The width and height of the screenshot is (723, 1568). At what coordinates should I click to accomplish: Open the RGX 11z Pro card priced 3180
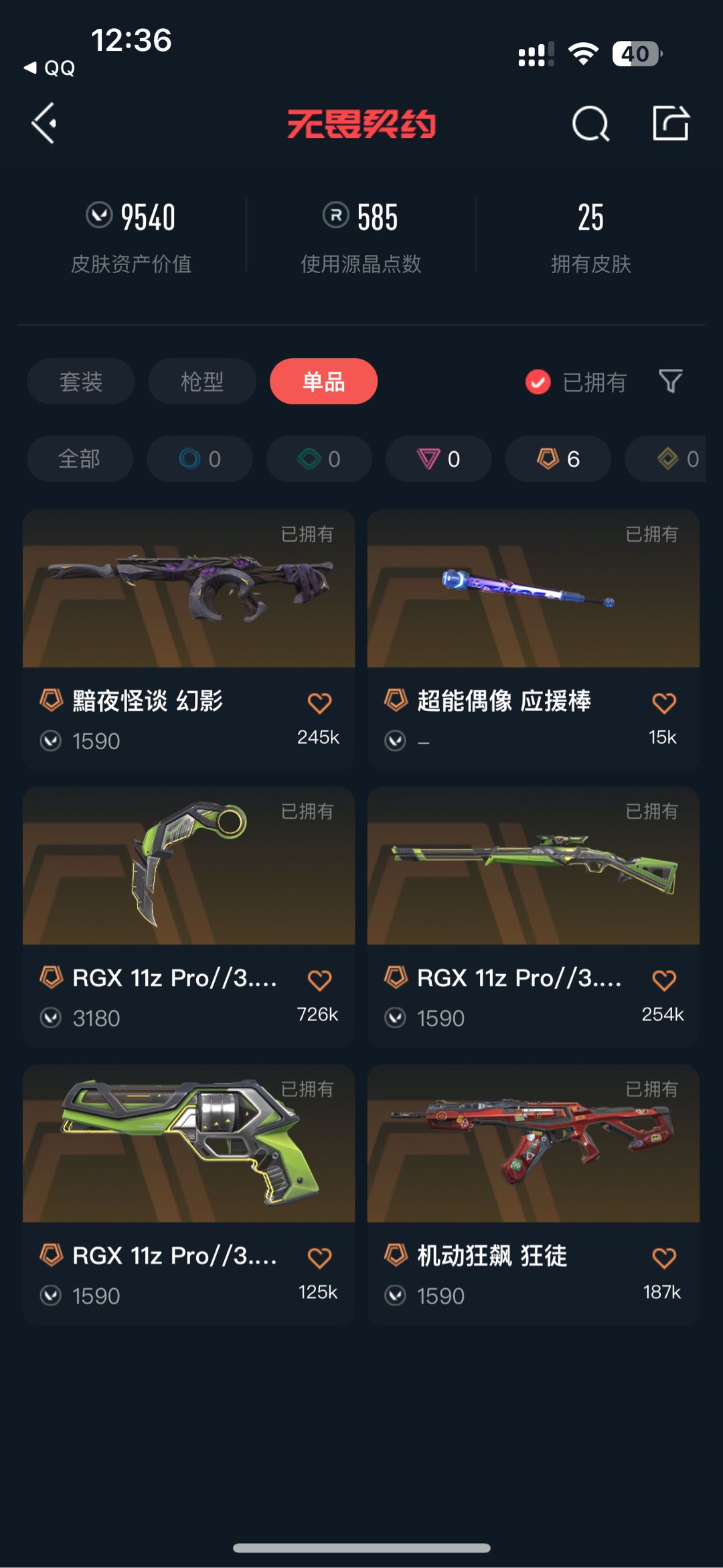[x=189, y=917]
